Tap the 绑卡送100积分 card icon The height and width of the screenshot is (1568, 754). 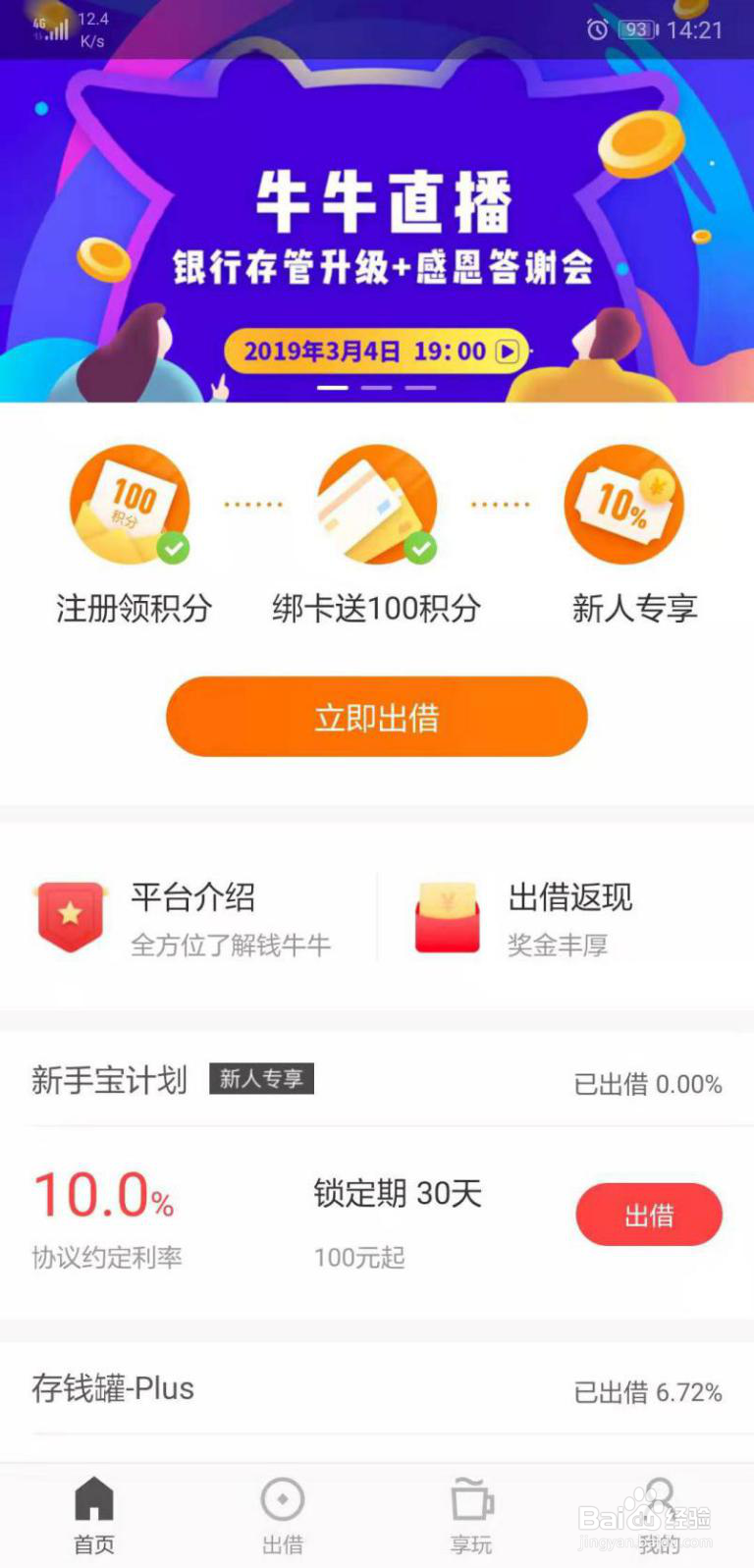pos(377,506)
